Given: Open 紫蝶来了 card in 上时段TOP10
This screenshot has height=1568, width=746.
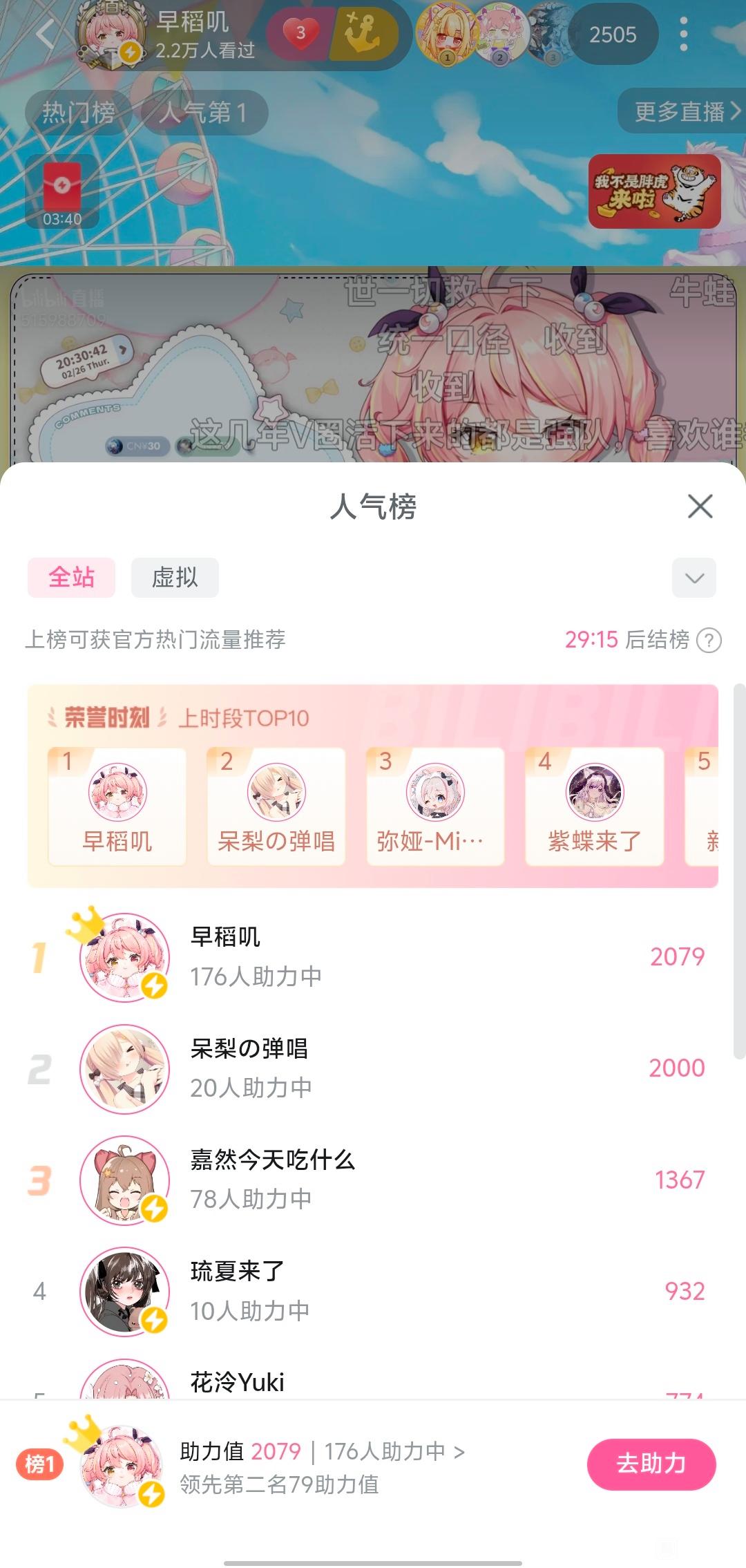Looking at the screenshot, I should (594, 806).
